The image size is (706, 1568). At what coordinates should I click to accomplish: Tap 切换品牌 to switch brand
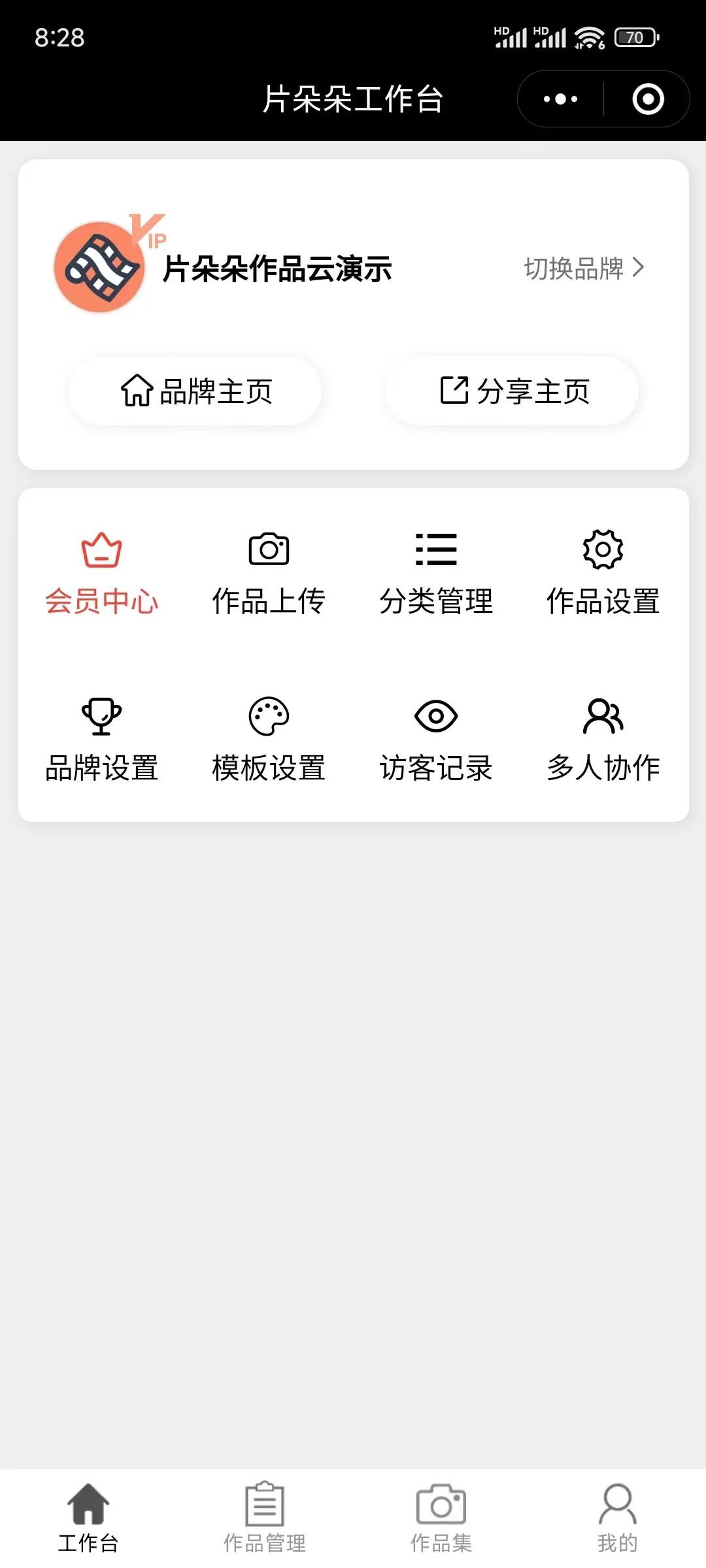coord(584,269)
